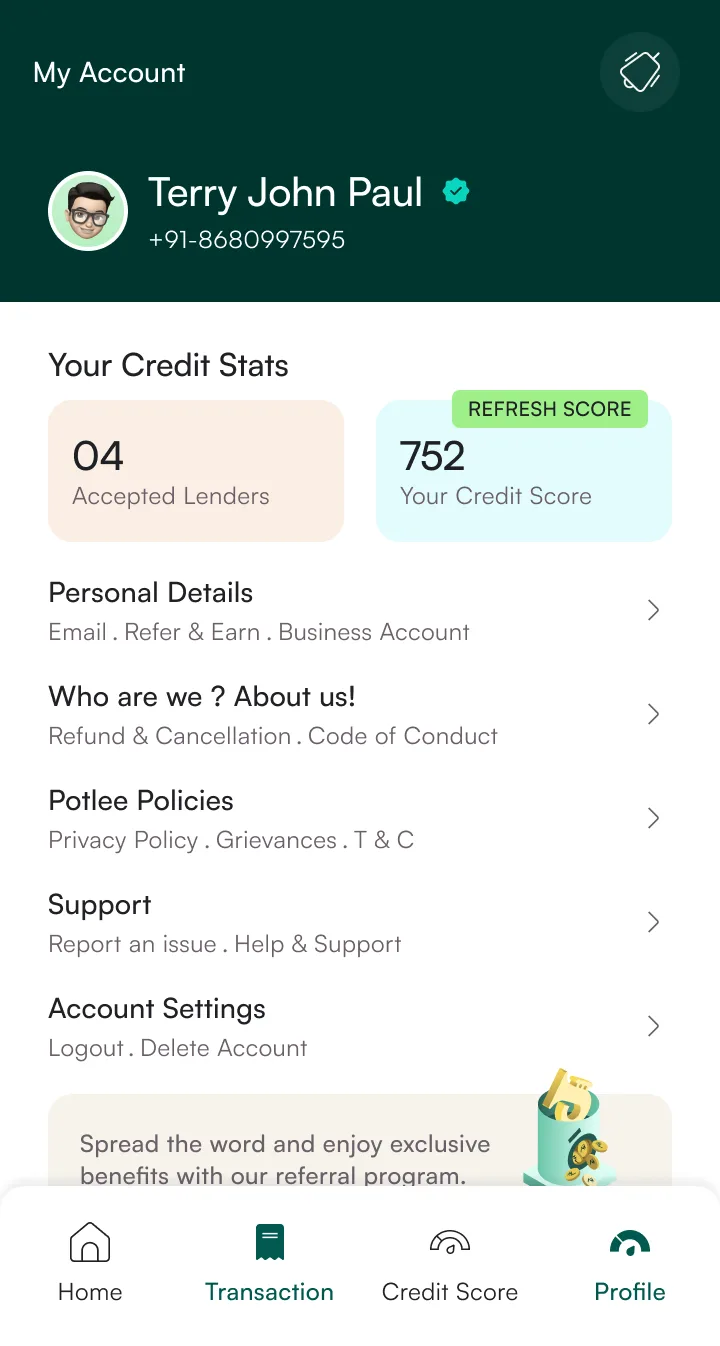Viewport: 720px width, 1346px height.
Task: Open the Your Credit Score card
Action: (524, 471)
